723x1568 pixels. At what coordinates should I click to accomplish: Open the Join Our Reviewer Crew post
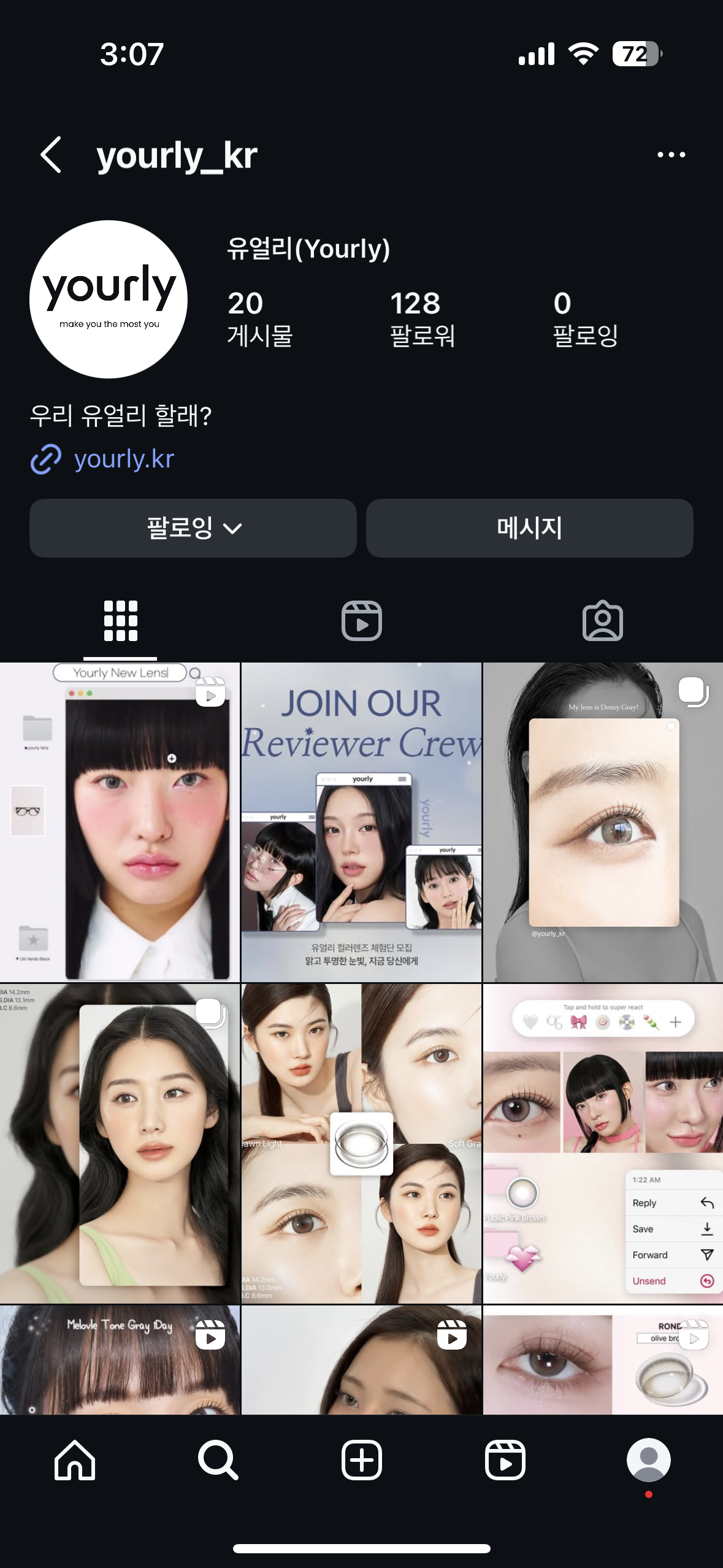(361, 822)
